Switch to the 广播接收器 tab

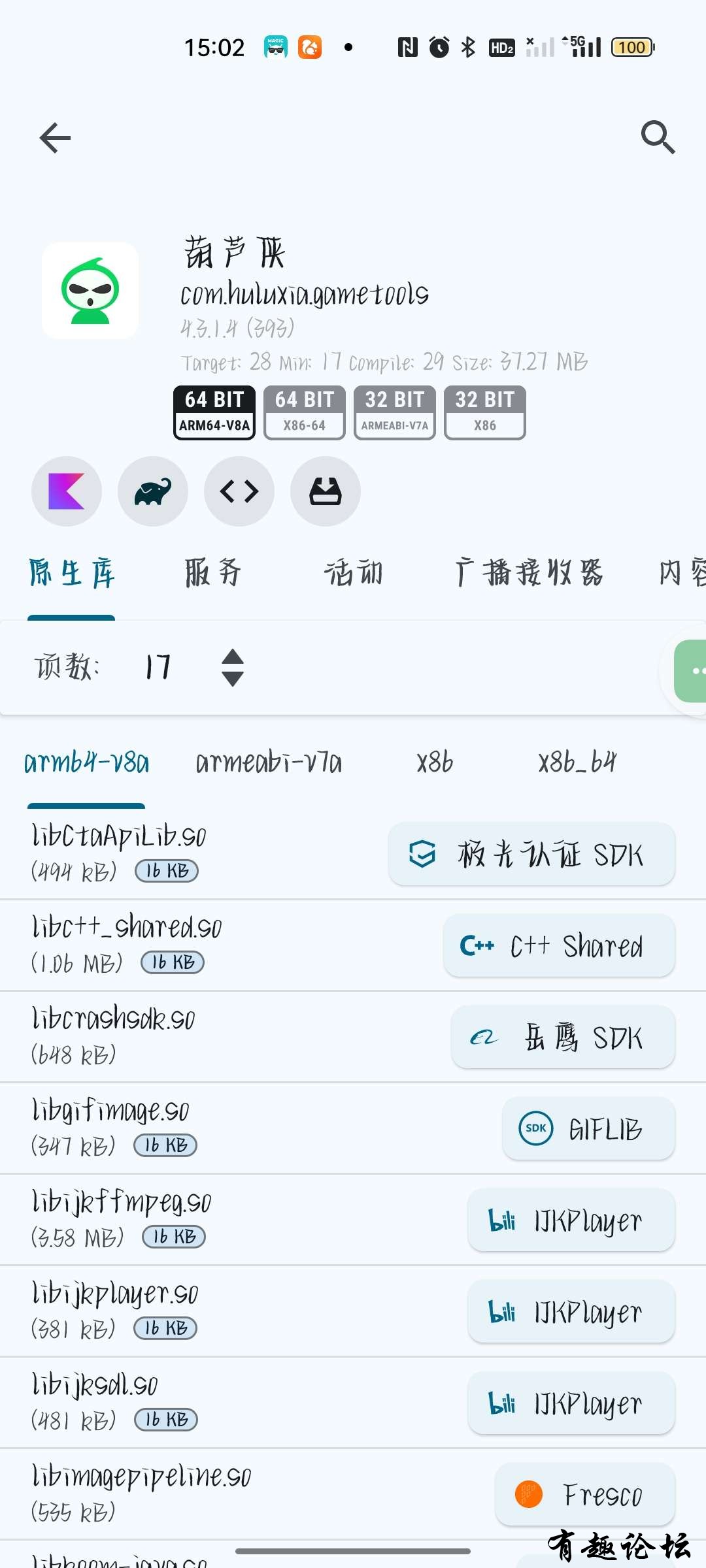point(529,573)
